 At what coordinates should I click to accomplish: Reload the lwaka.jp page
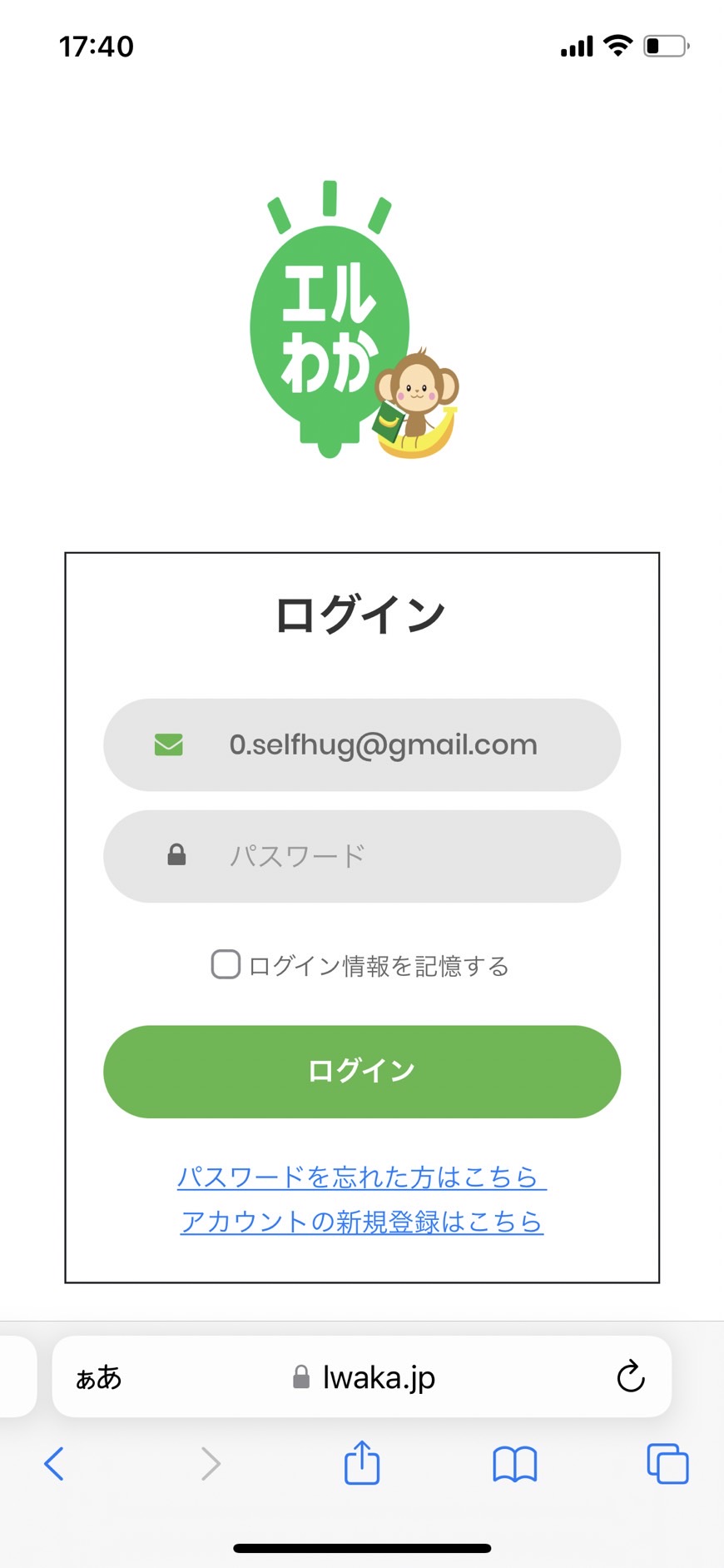pos(631,1376)
